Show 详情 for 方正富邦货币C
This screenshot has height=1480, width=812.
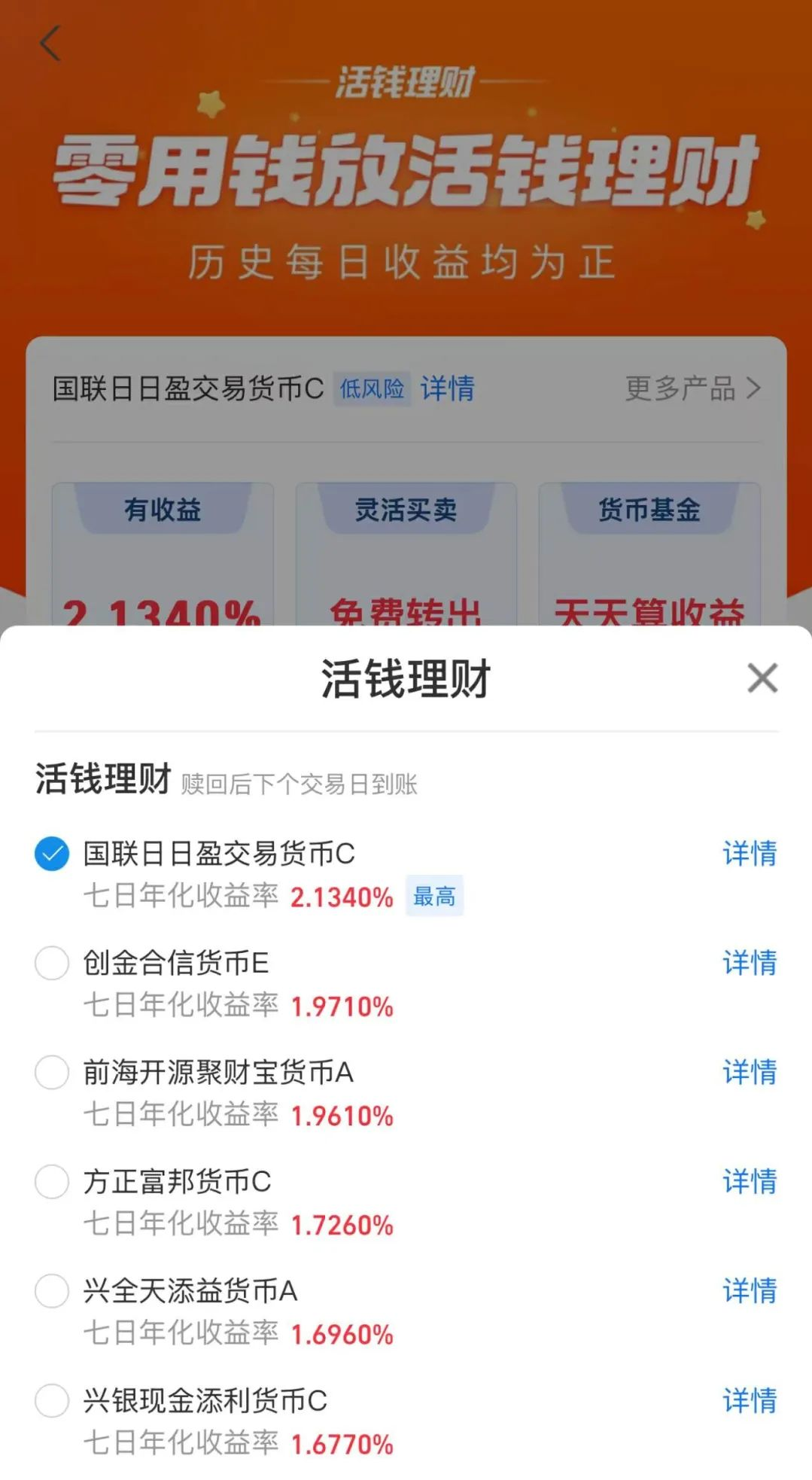[x=749, y=1181]
